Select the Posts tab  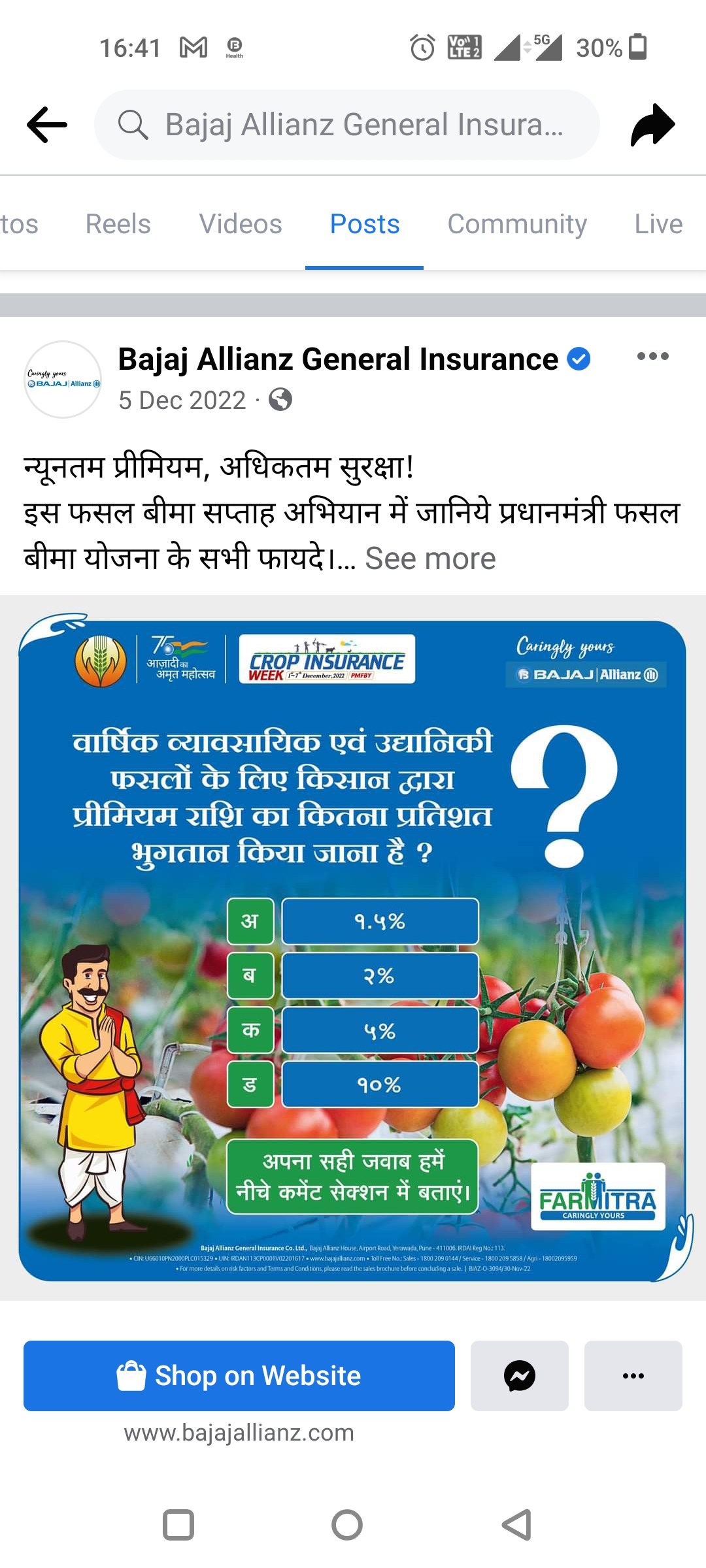pos(364,224)
